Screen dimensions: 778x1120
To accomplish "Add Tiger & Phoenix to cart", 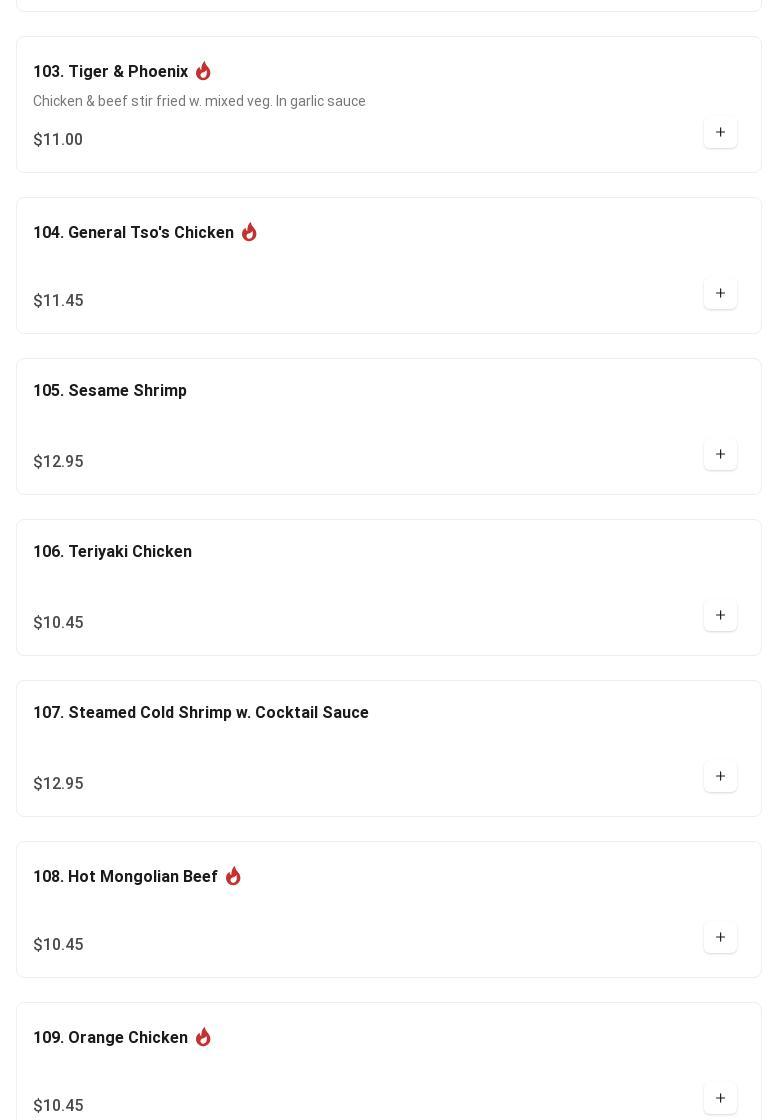I will coord(720,133).
